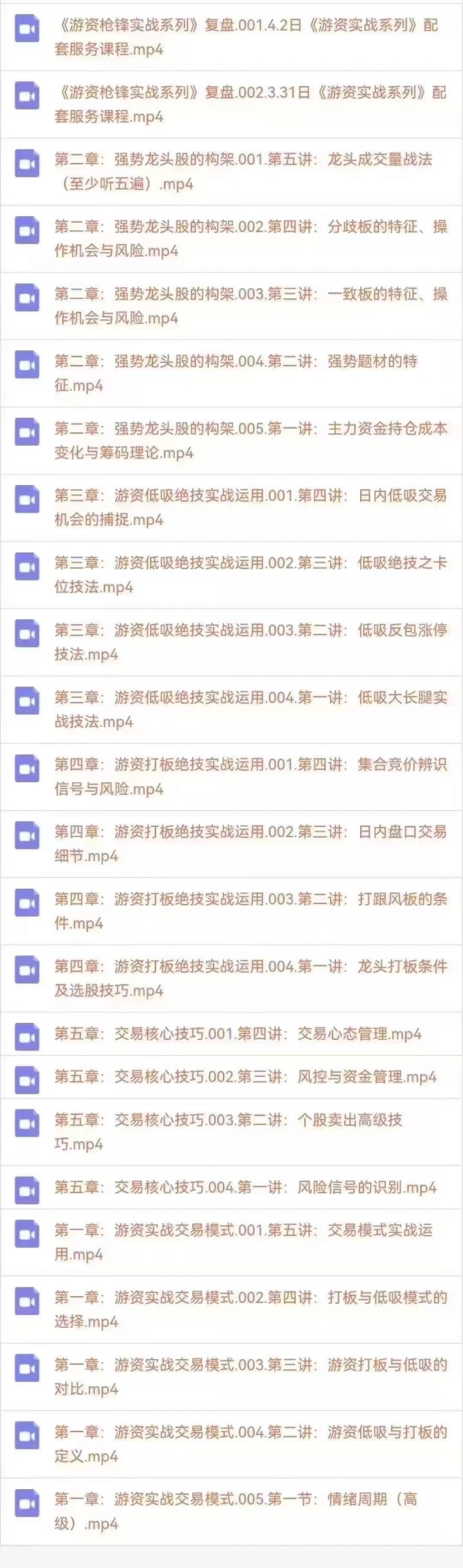
Task: Play 第三章 004 低吸大长腿实战技法
Action: 245,709
